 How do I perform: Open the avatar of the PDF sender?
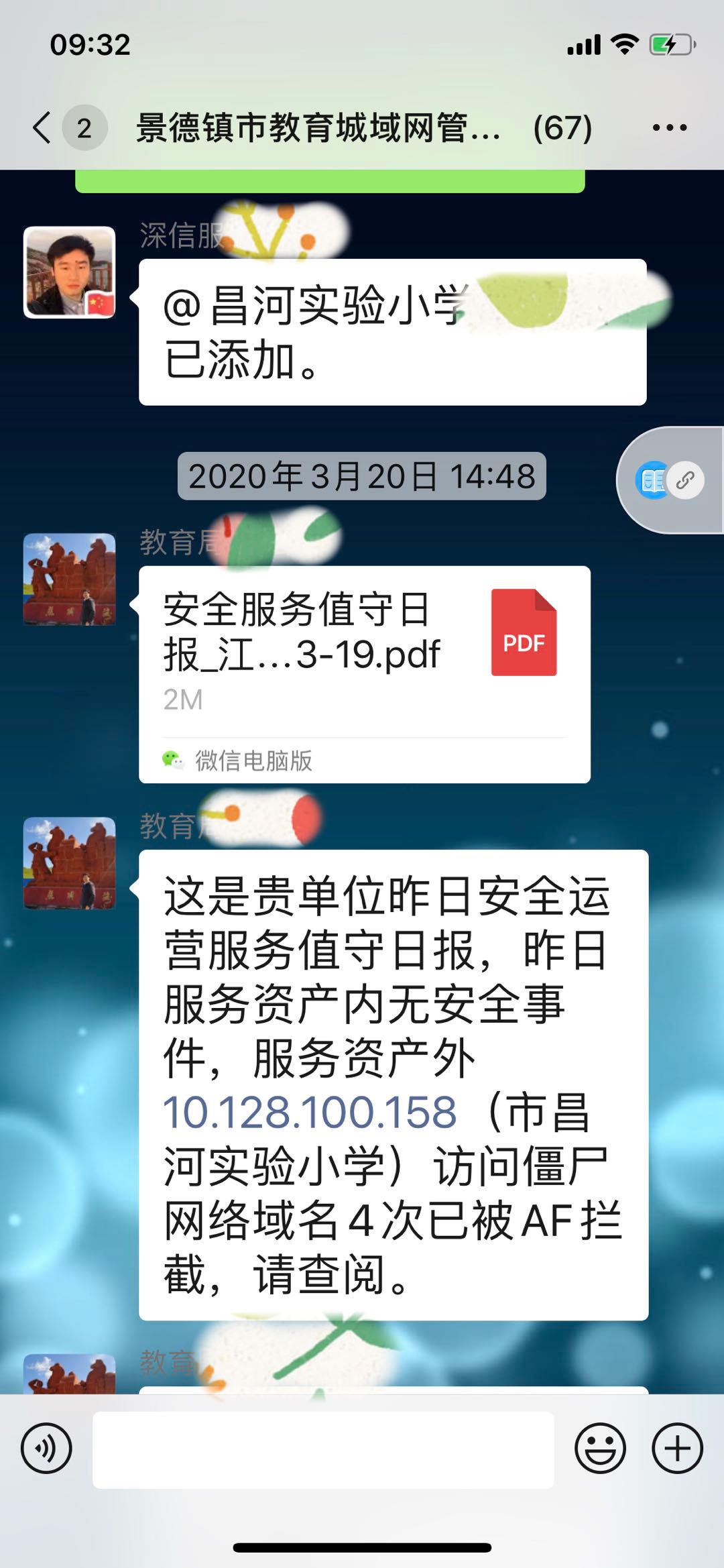pos(70,579)
